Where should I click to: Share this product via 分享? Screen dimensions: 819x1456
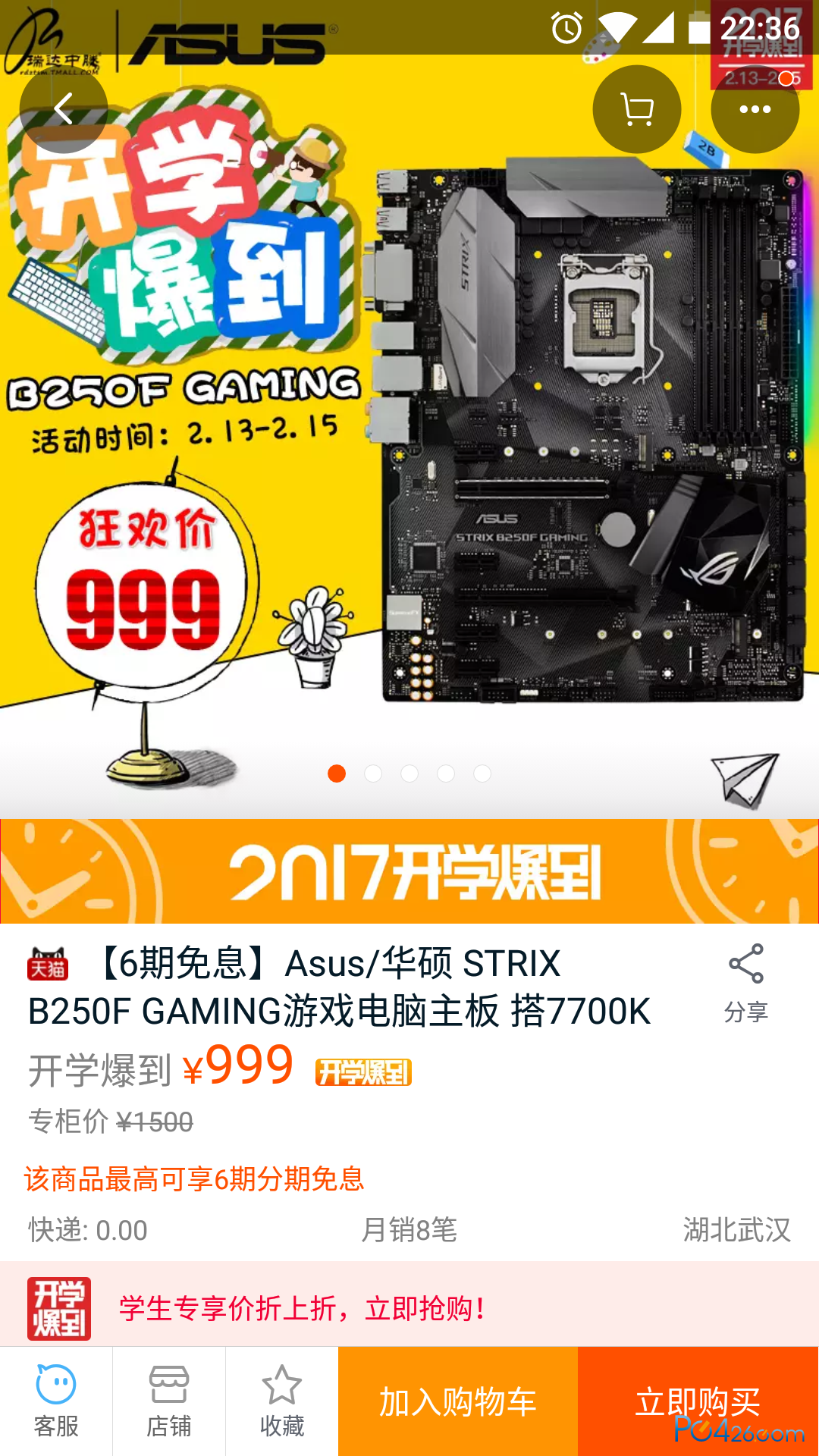pyautogui.click(x=745, y=982)
